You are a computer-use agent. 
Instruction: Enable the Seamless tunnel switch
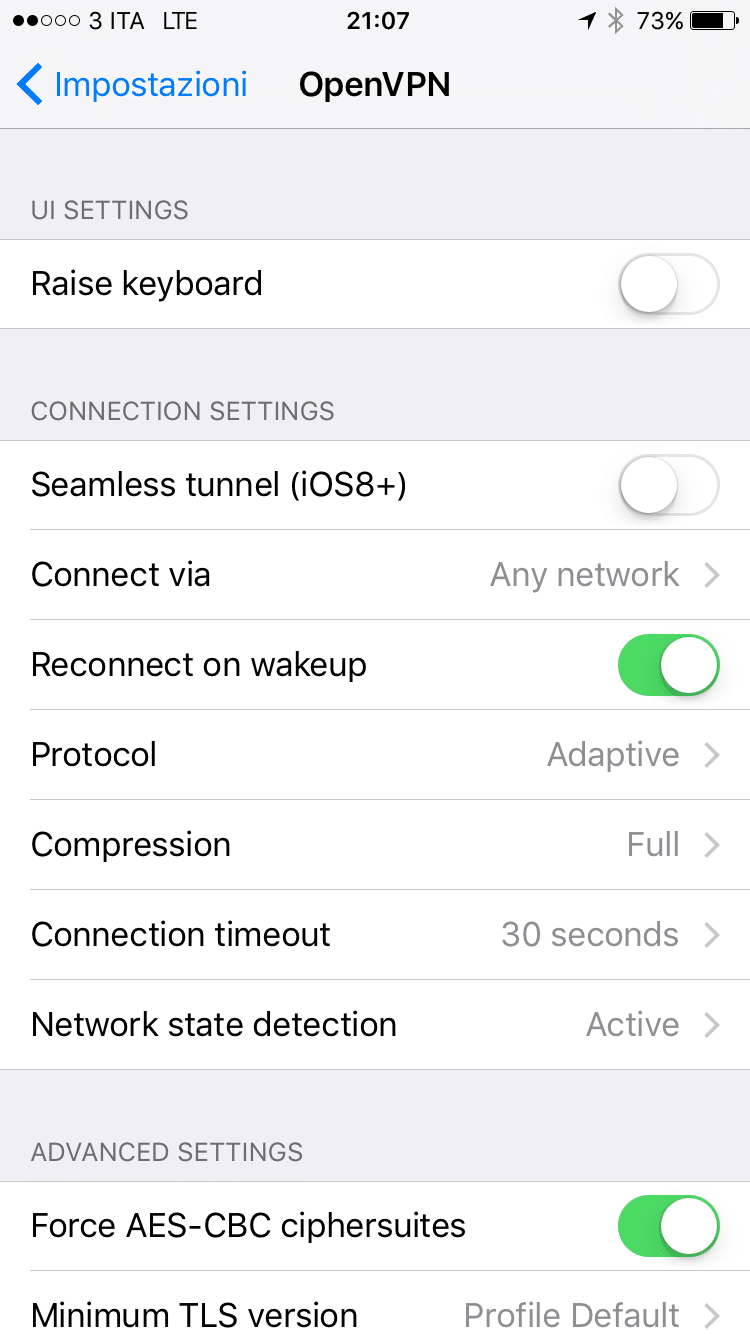pyautogui.click(x=669, y=485)
